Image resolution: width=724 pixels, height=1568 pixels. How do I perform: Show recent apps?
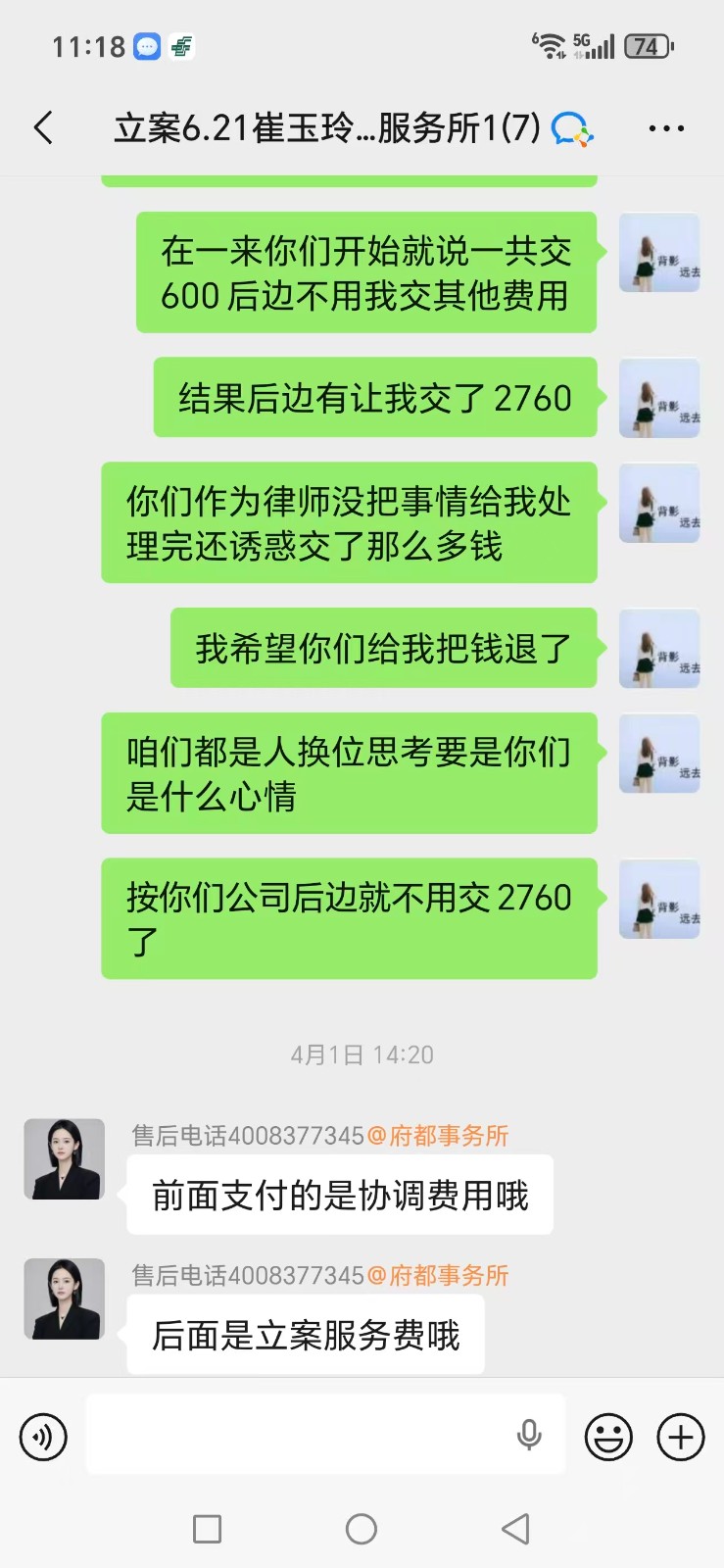[x=207, y=1529]
